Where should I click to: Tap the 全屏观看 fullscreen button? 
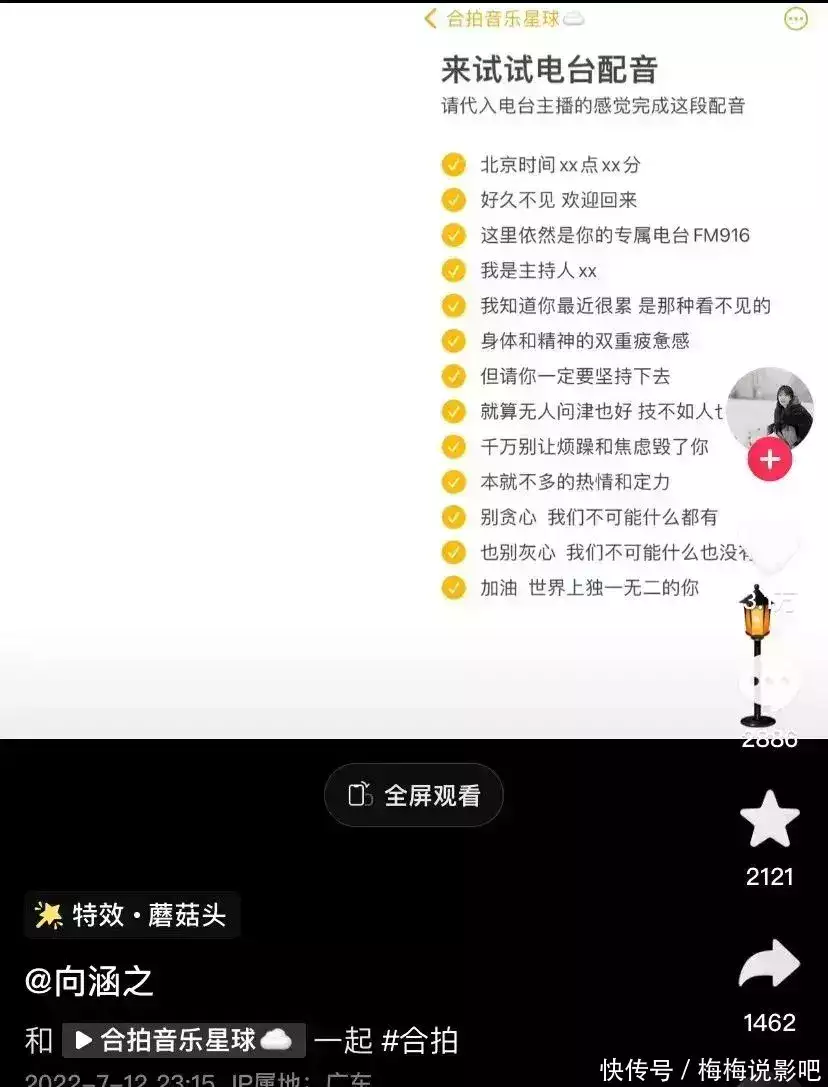tap(414, 795)
